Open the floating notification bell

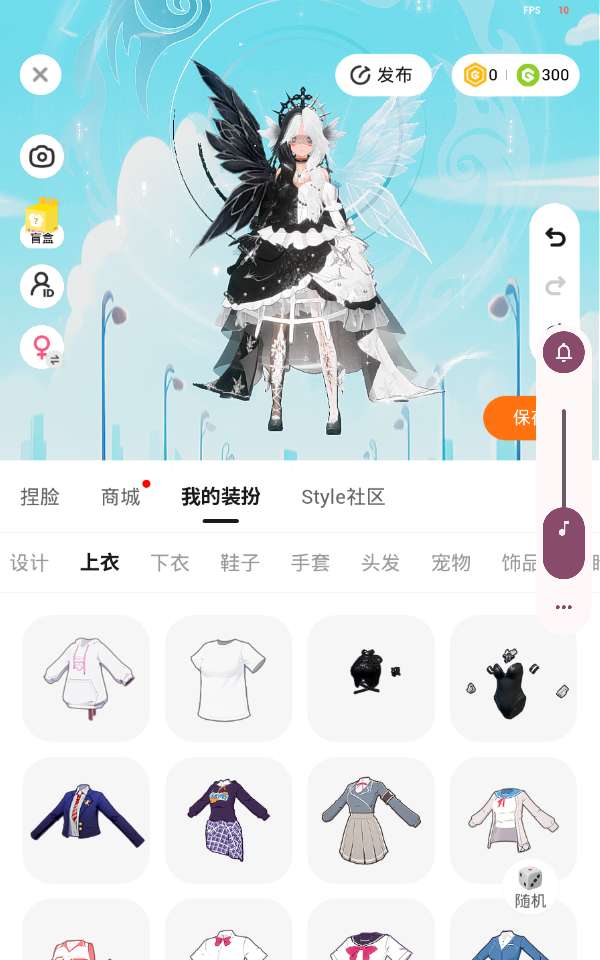pyautogui.click(x=564, y=352)
